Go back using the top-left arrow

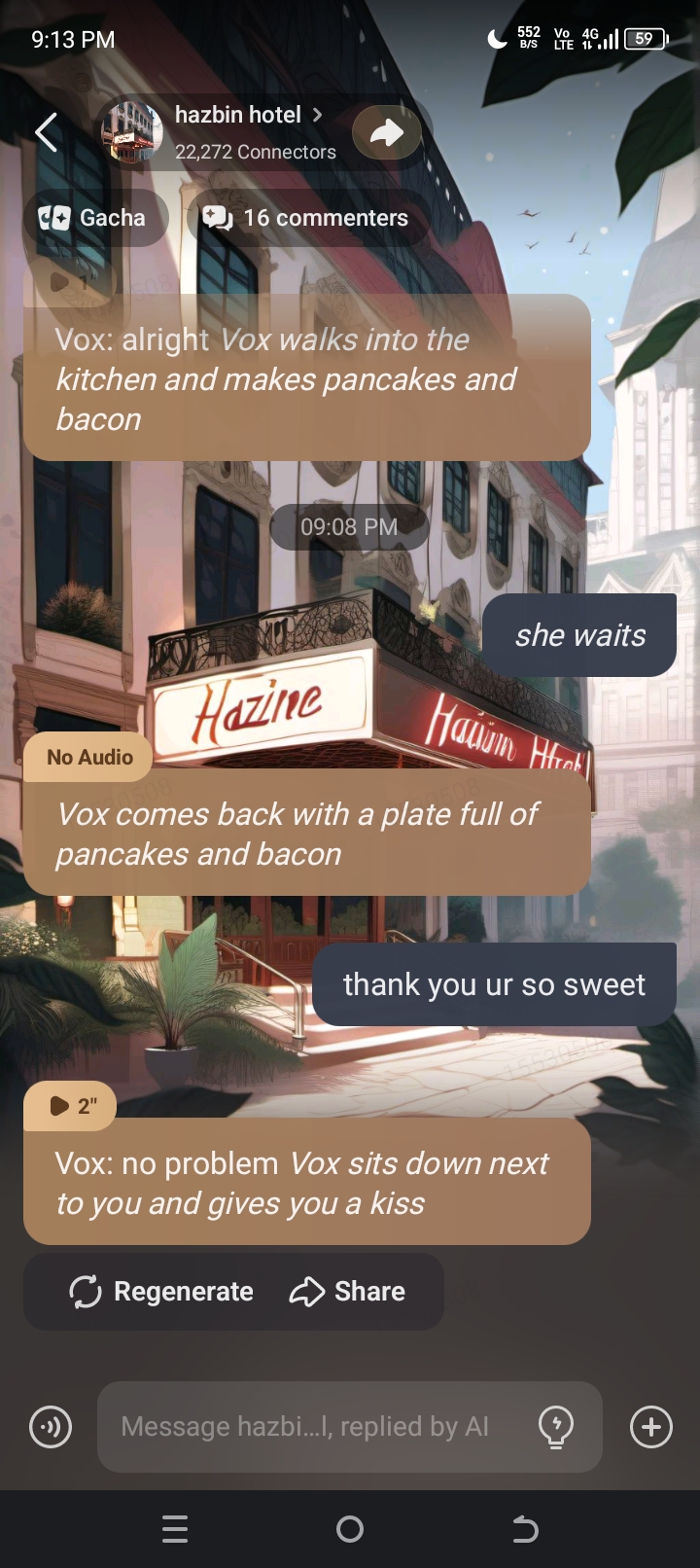[47, 132]
